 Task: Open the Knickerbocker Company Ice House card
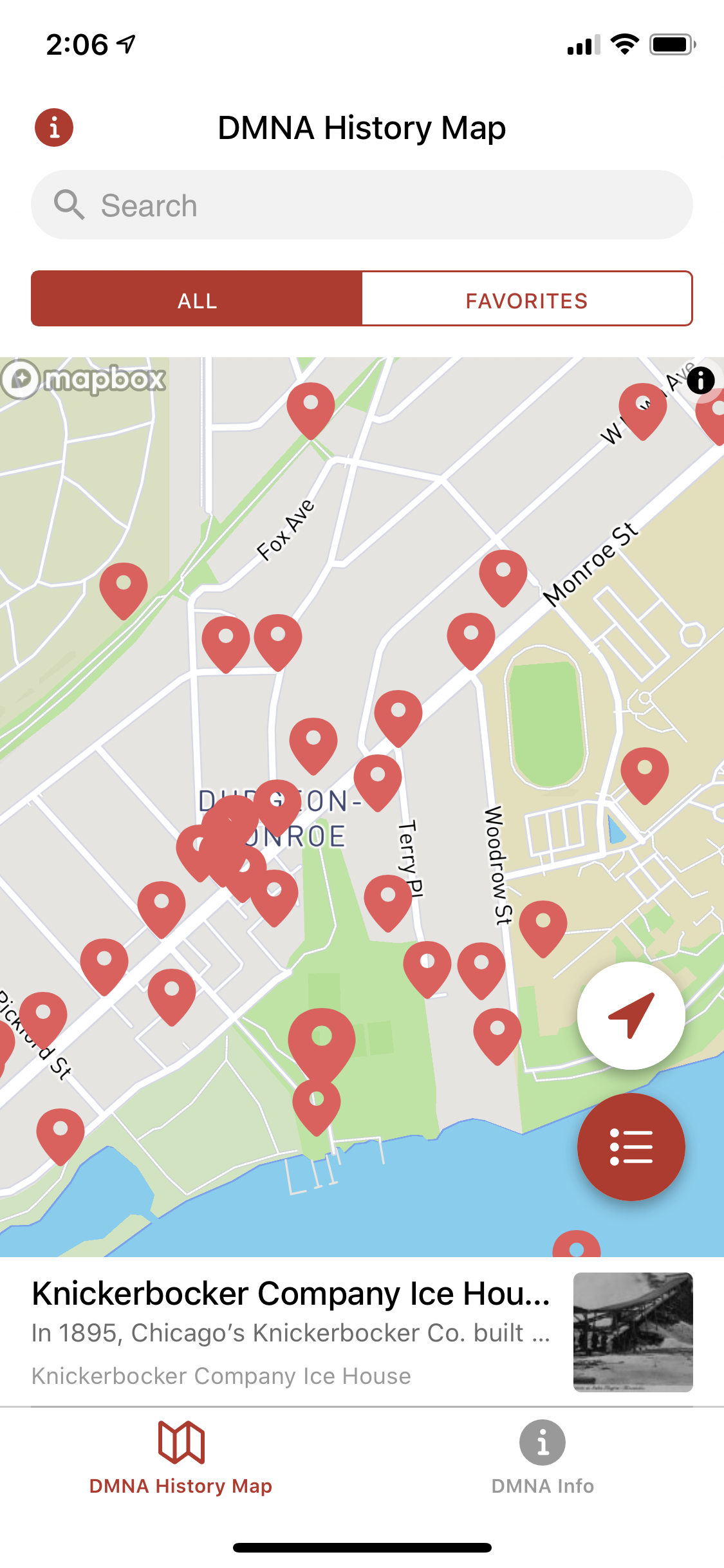[362, 1333]
